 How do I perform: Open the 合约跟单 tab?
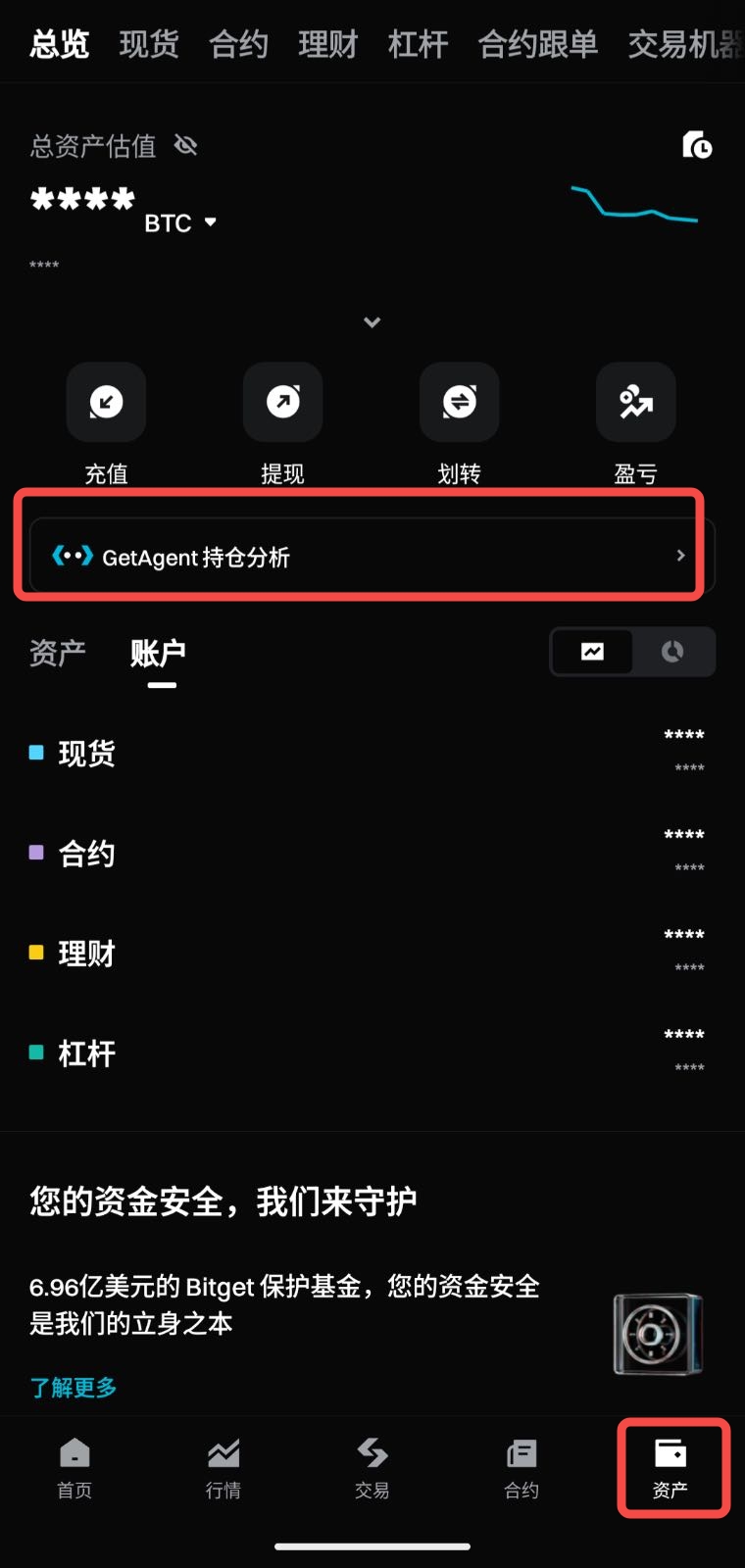pos(536,43)
